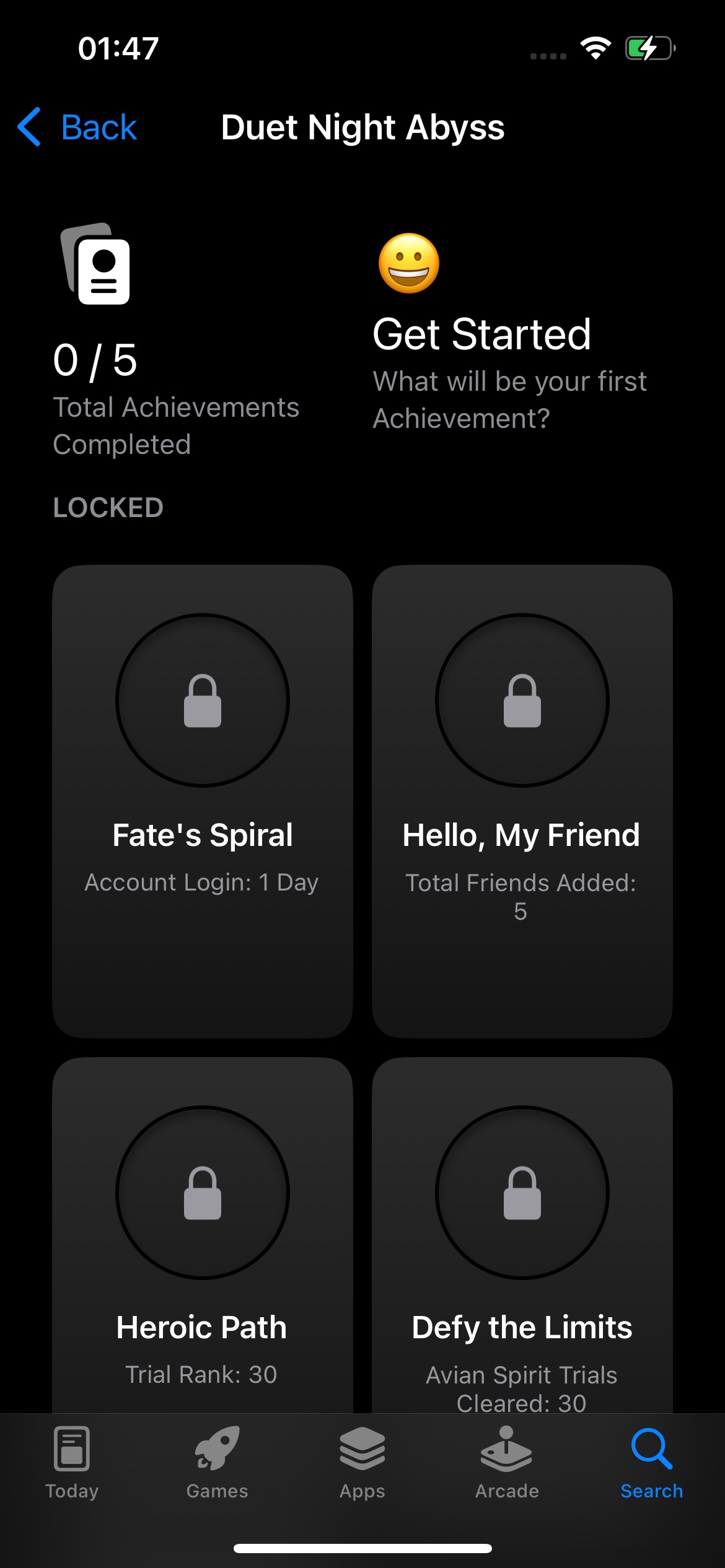This screenshot has height=1568, width=725.
Task: Switch to the Apps tab
Action: pyautogui.click(x=362, y=1463)
